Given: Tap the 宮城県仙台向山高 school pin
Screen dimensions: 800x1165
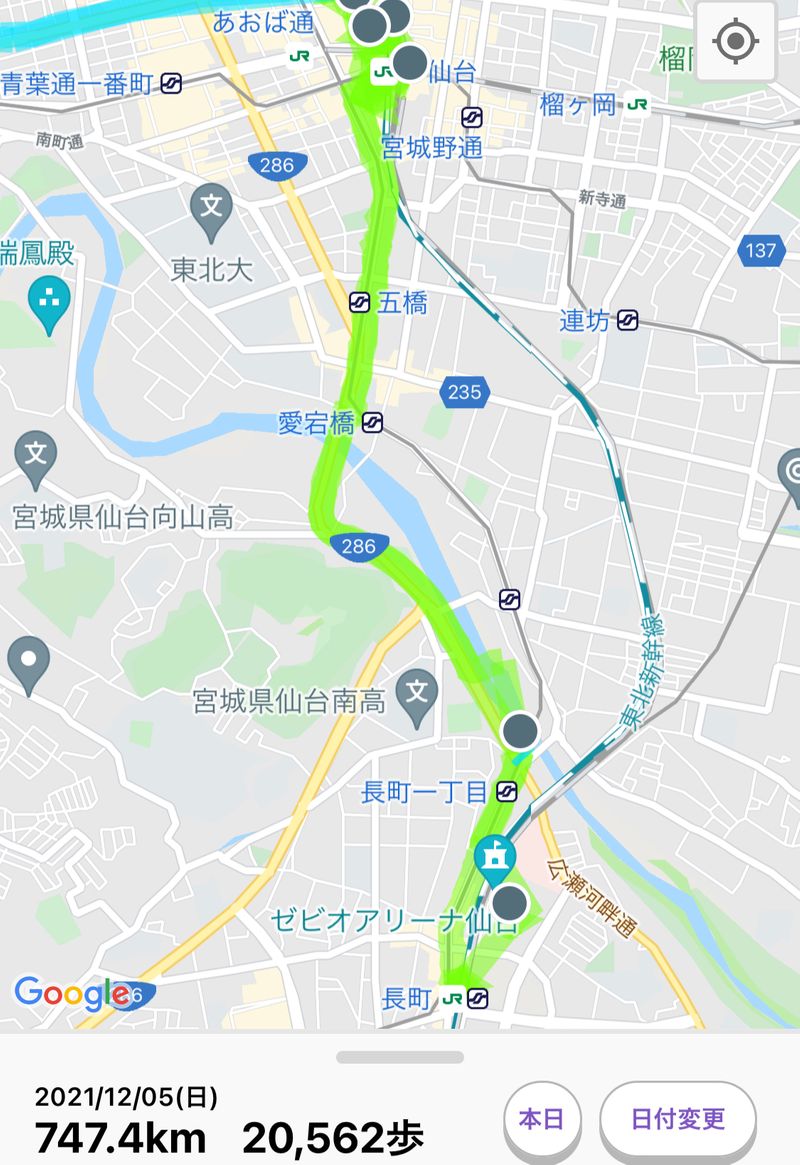Looking at the screenshot, I should click(x=36, y=458).
